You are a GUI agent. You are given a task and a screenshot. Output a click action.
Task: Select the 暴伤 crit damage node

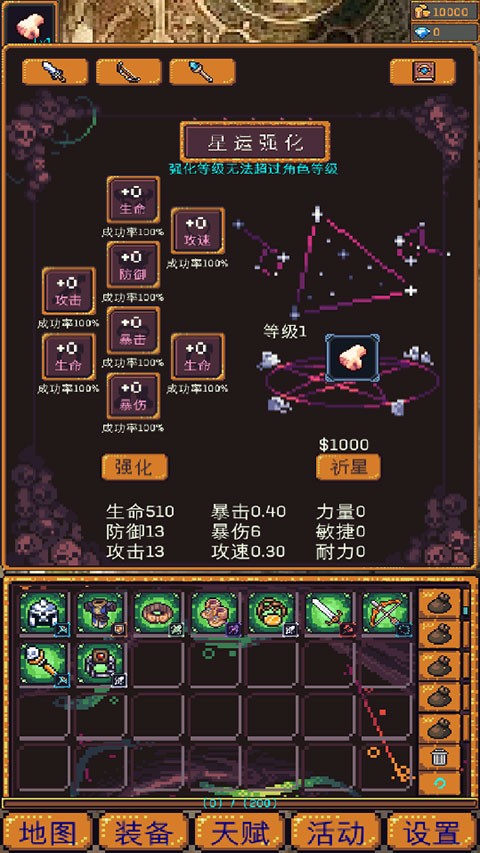[x=133, y=396]
